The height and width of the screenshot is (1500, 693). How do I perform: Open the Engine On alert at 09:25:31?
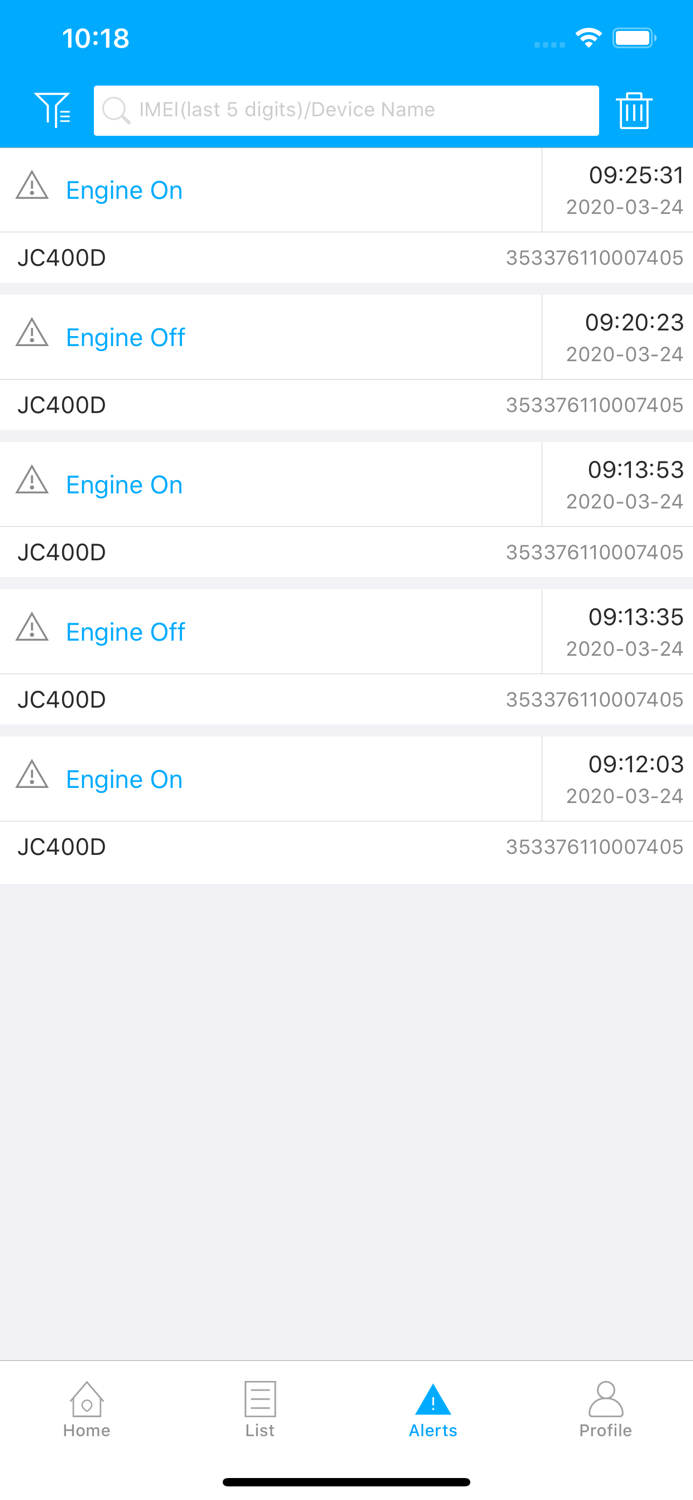pos(346,215)
